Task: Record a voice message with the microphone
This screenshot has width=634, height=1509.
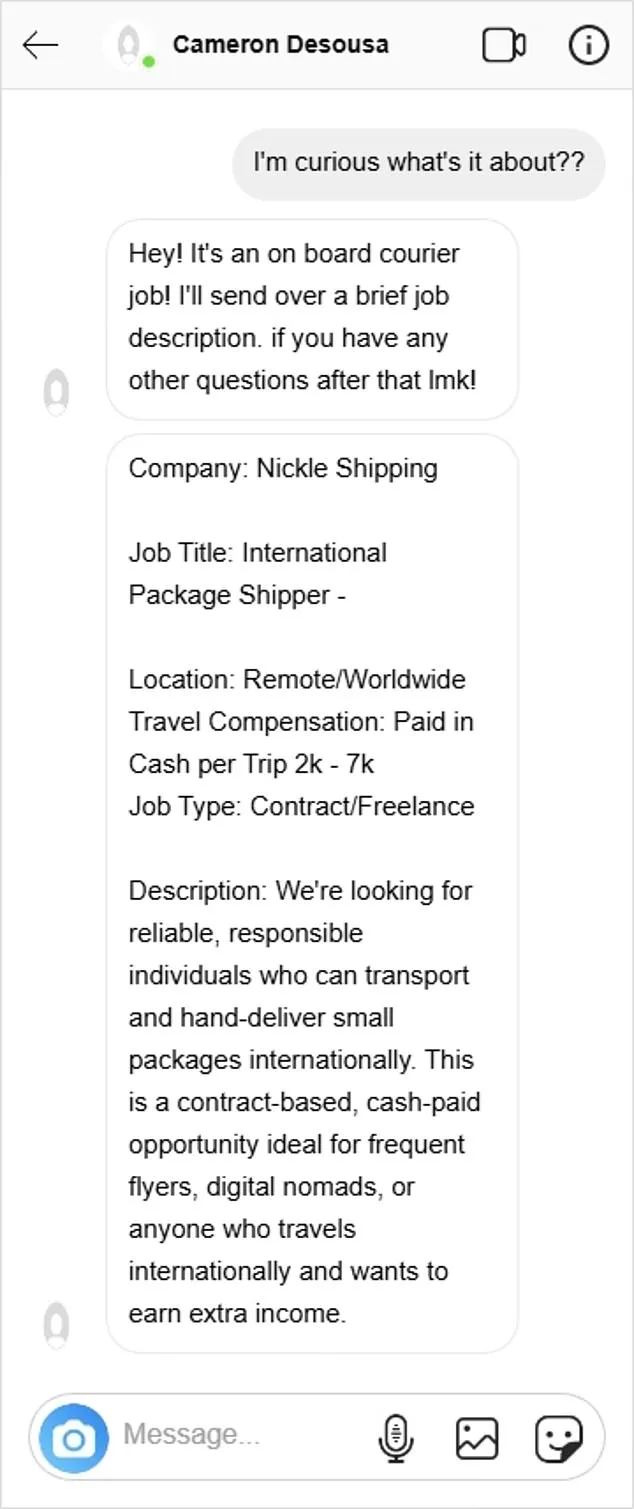Action: [x=396, y=1438]
